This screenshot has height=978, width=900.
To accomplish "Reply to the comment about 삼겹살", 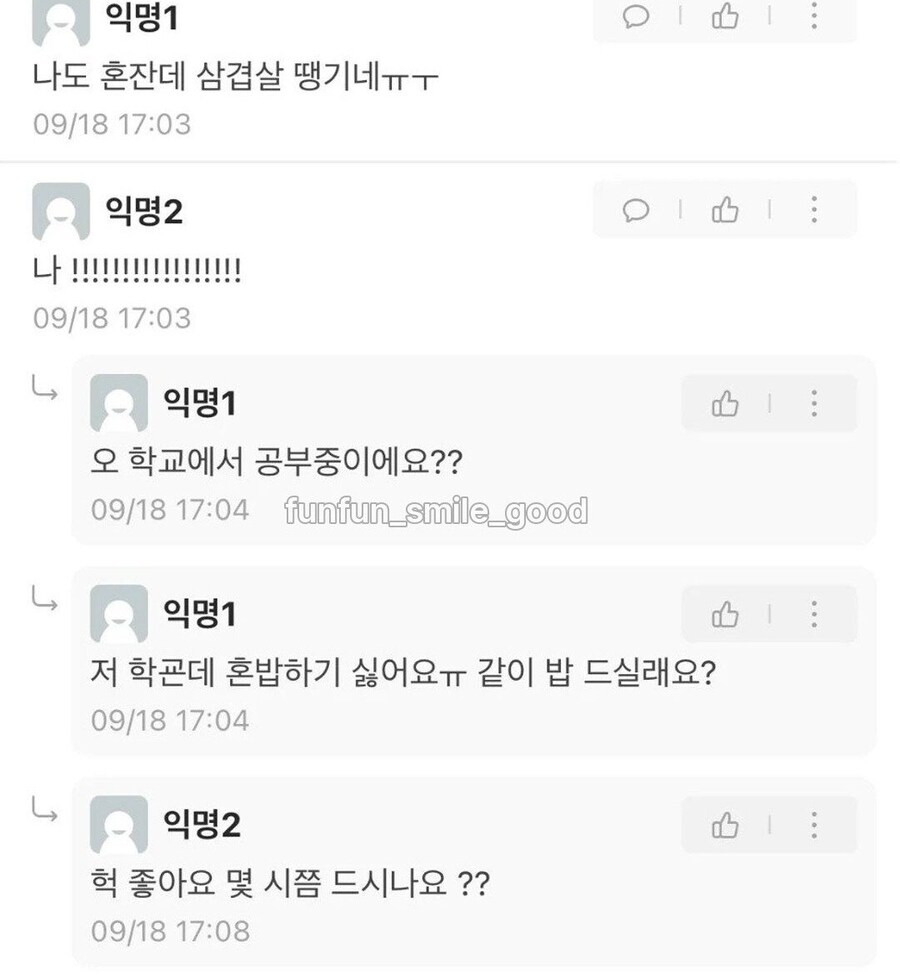I will [x=636, y=17].
